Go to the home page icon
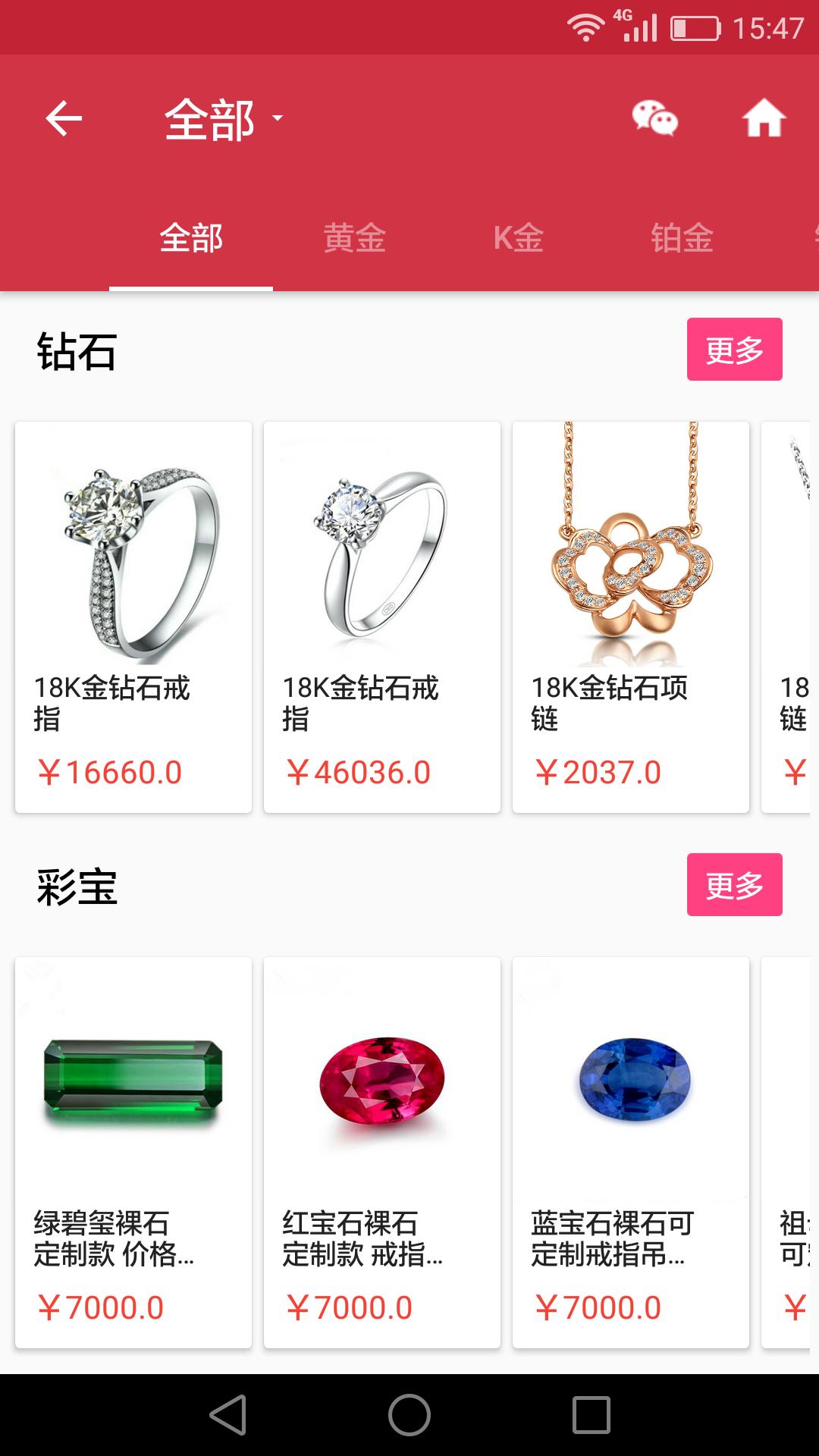 click(x=764, y=119)
